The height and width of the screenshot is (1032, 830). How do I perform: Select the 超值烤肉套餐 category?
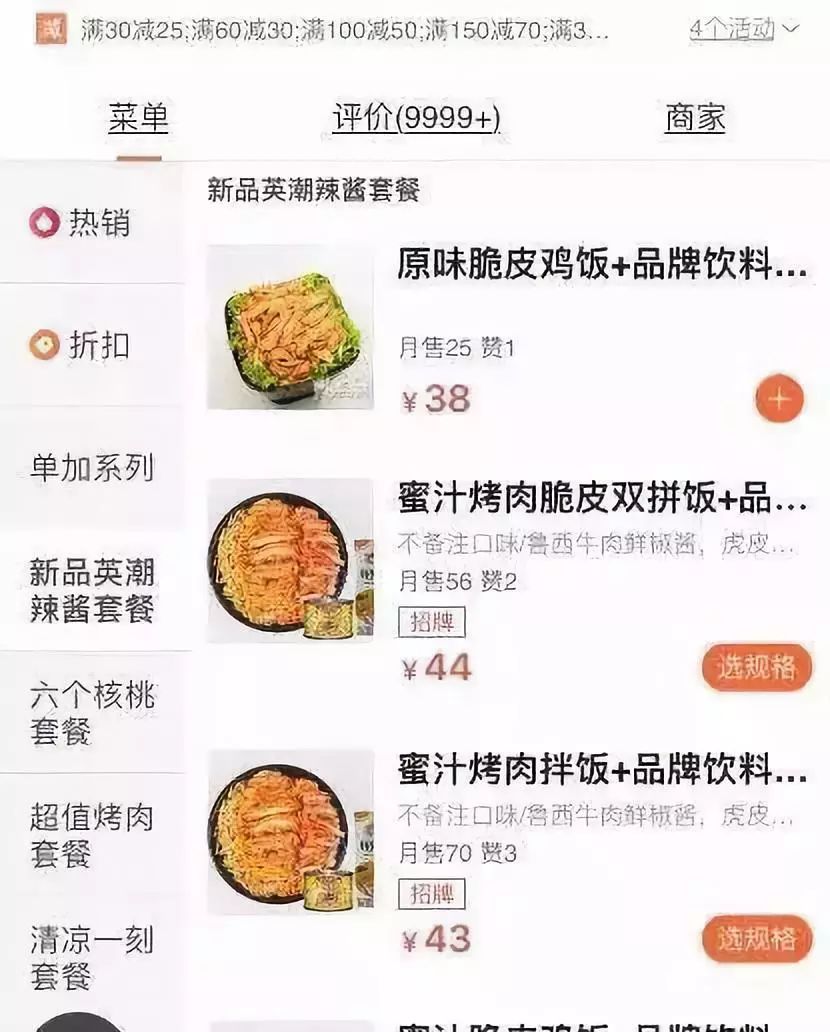(x=88, y=833)
